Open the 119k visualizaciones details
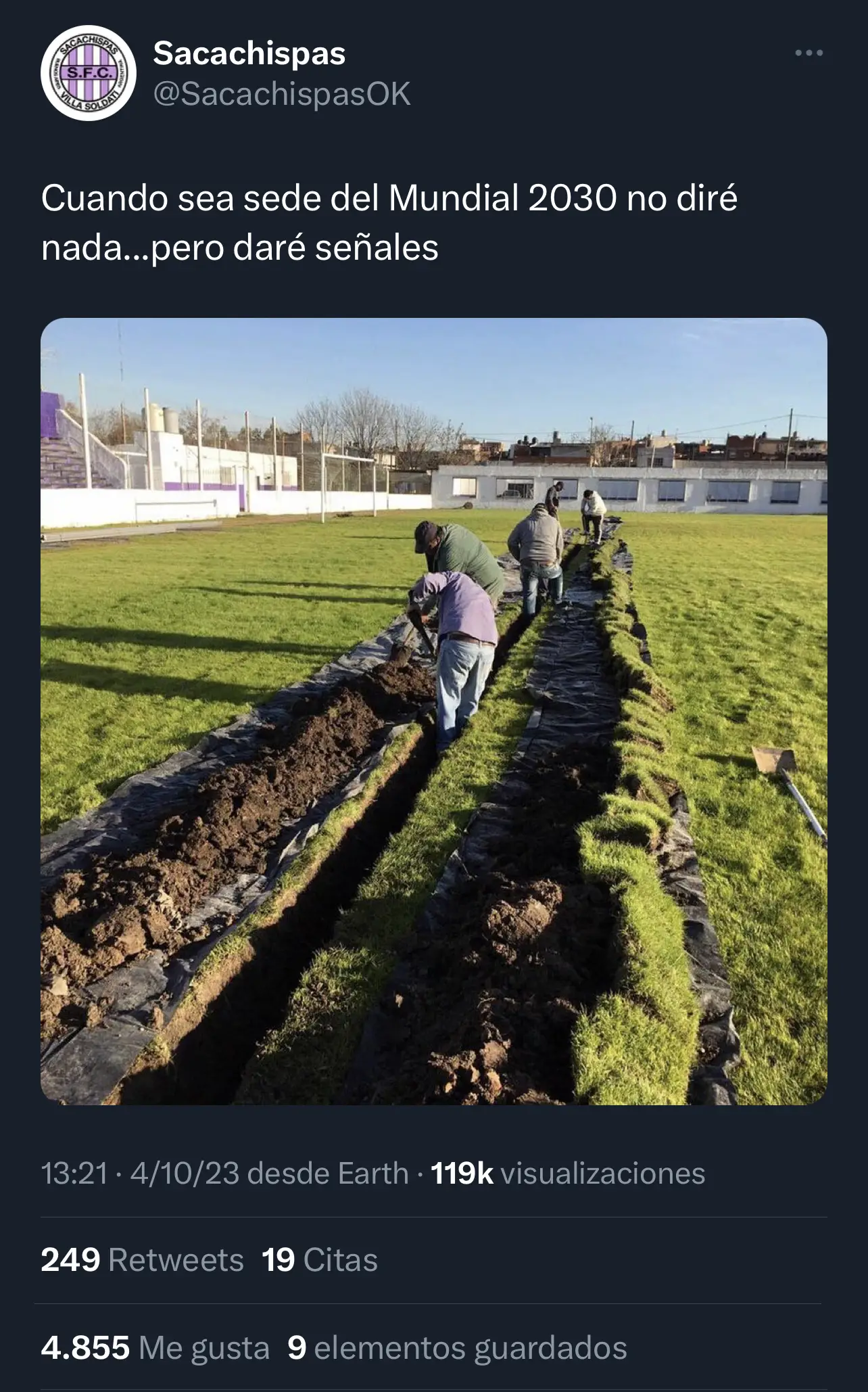The height and width of the screenshot is (1392, 868). [566, 1173]
